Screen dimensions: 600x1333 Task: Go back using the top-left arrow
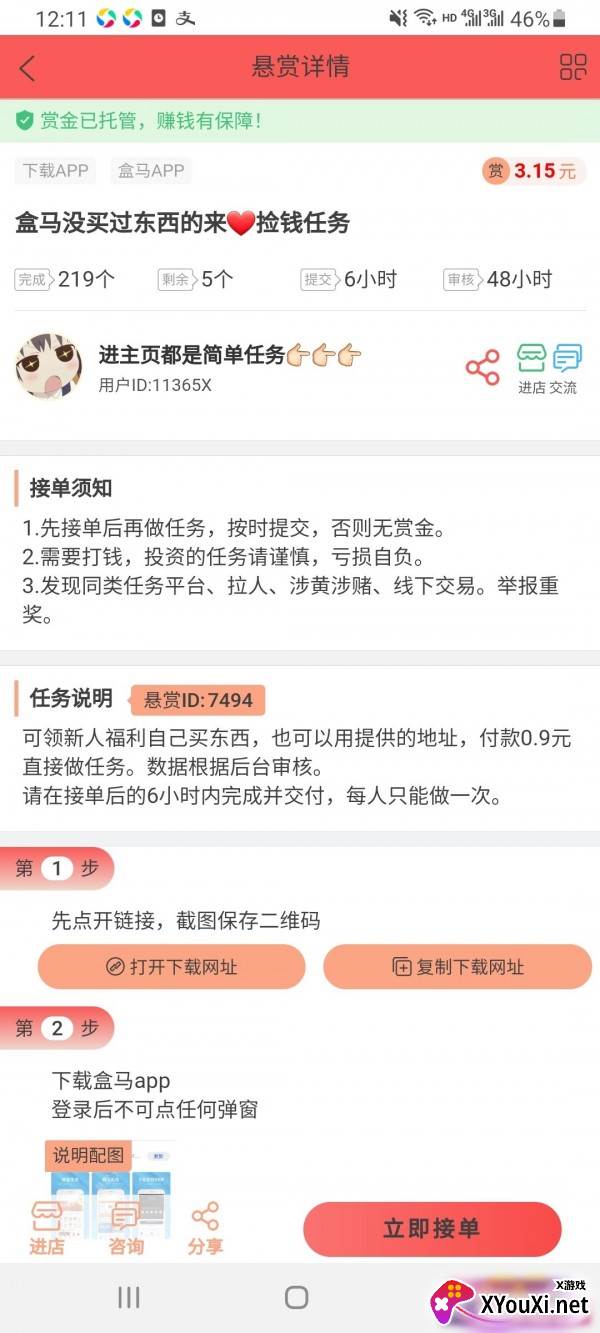coord(27,68)
